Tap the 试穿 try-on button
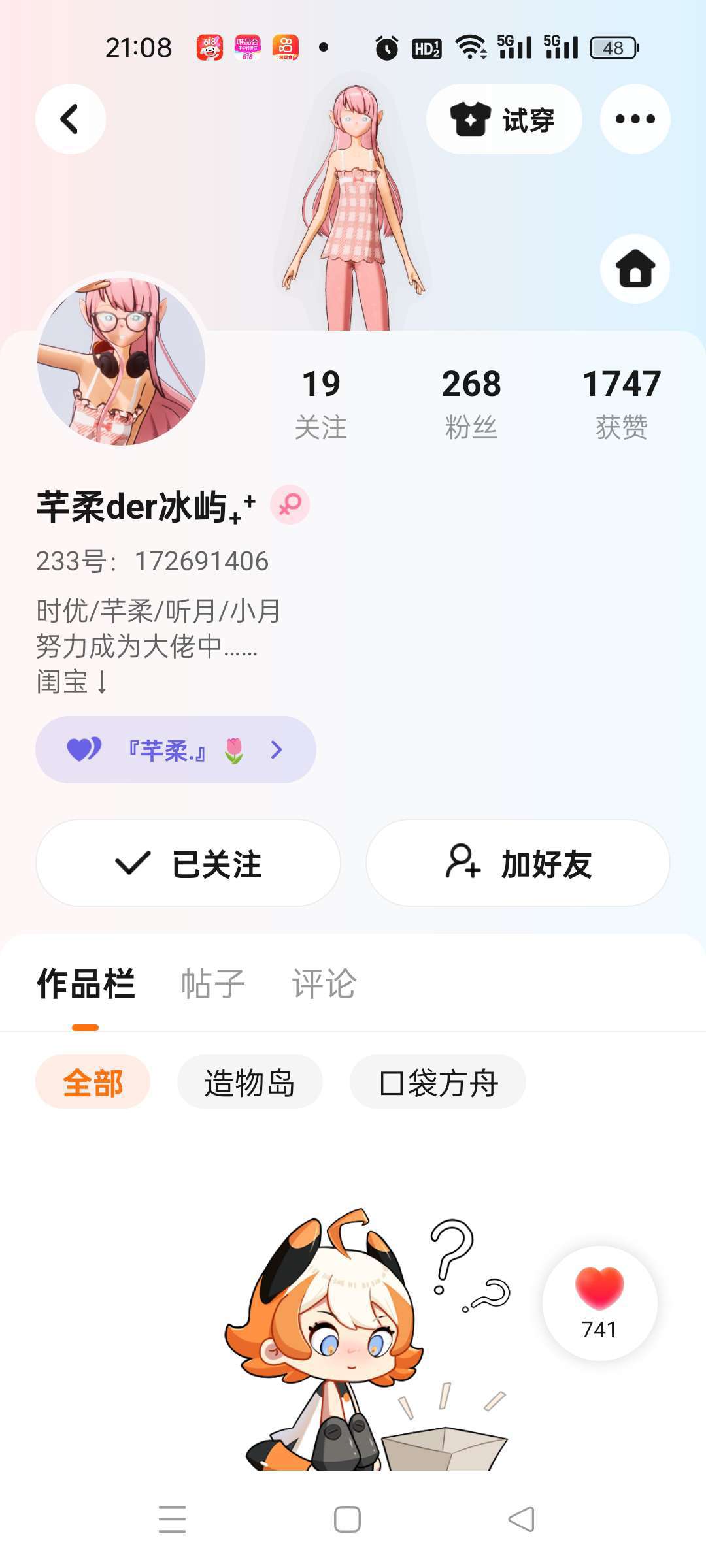 pos(503,119)
